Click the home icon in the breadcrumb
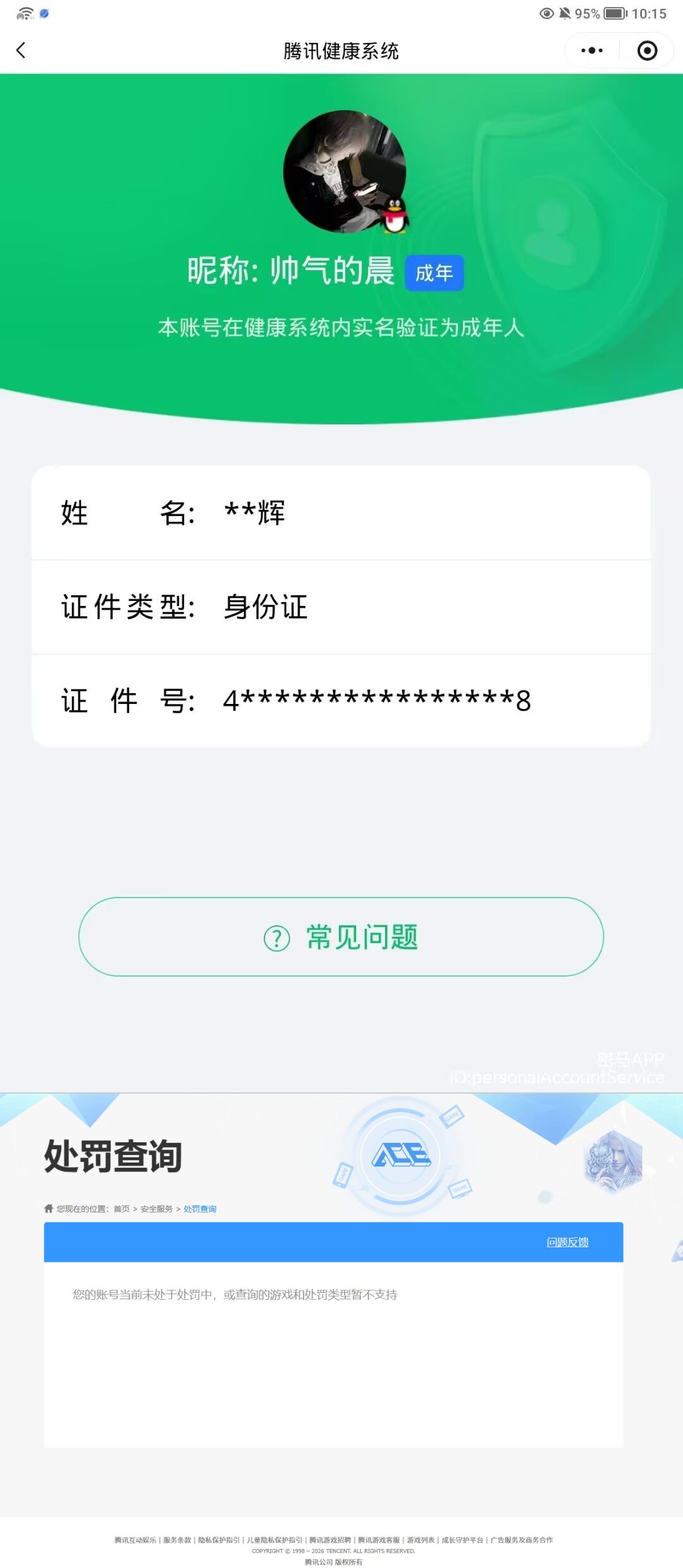The image size is (683, 1568). (49, 1207)
